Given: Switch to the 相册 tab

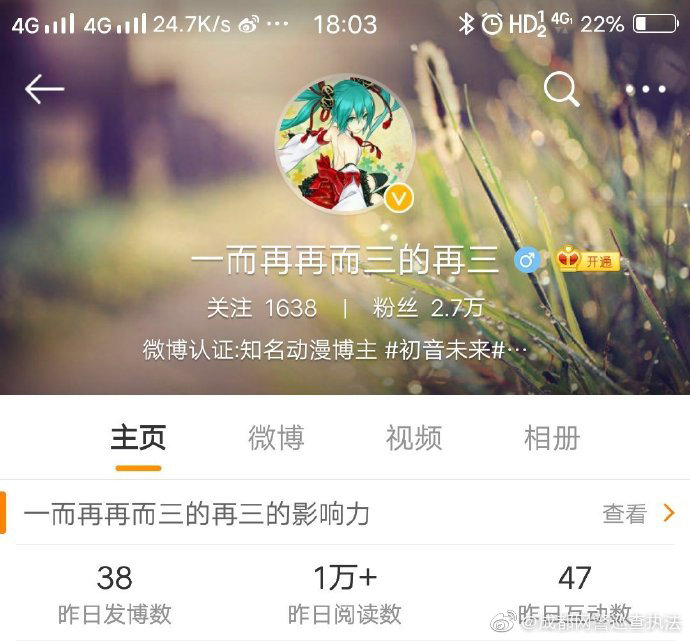Looking at the screenshot, I should [x=552, y=438].
